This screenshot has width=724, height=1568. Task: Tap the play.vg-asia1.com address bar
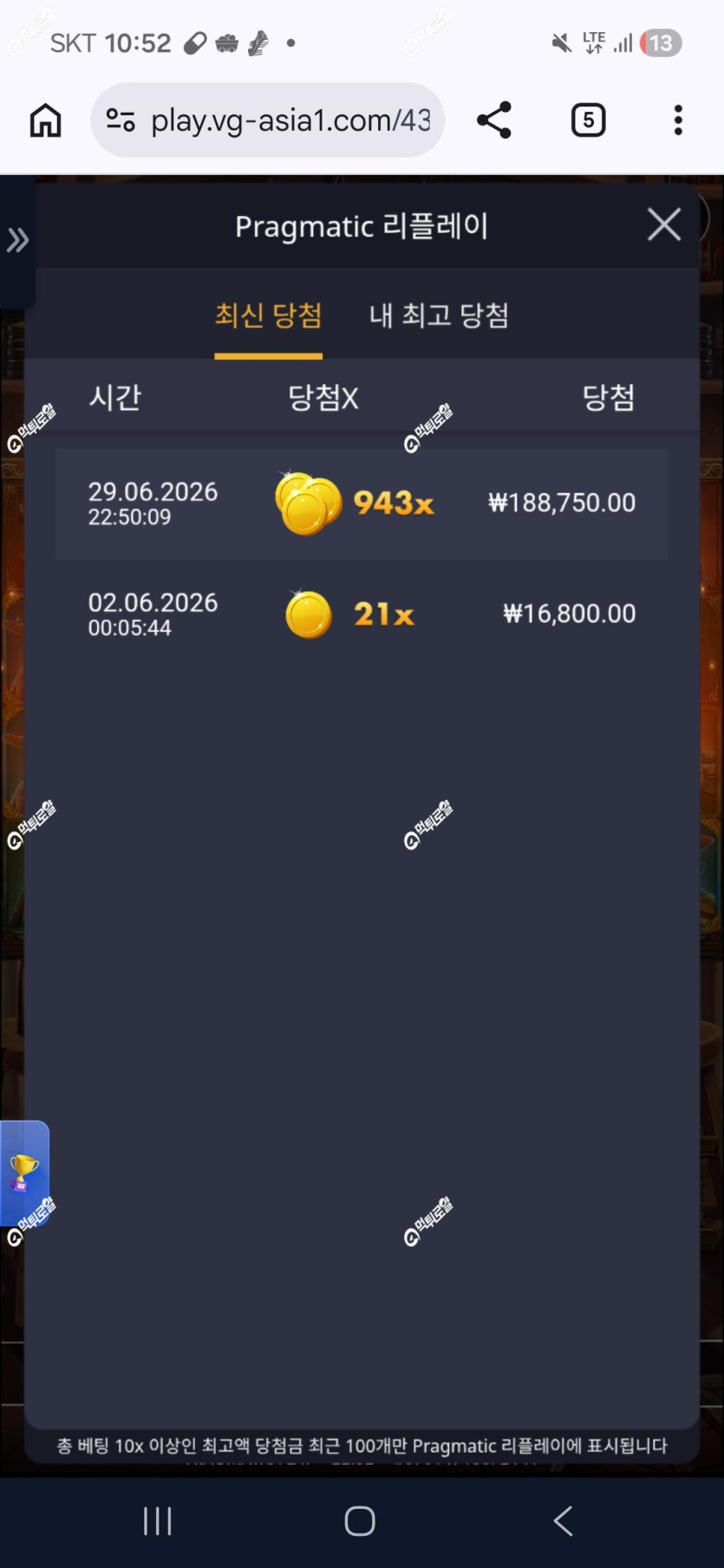[268, 120]
